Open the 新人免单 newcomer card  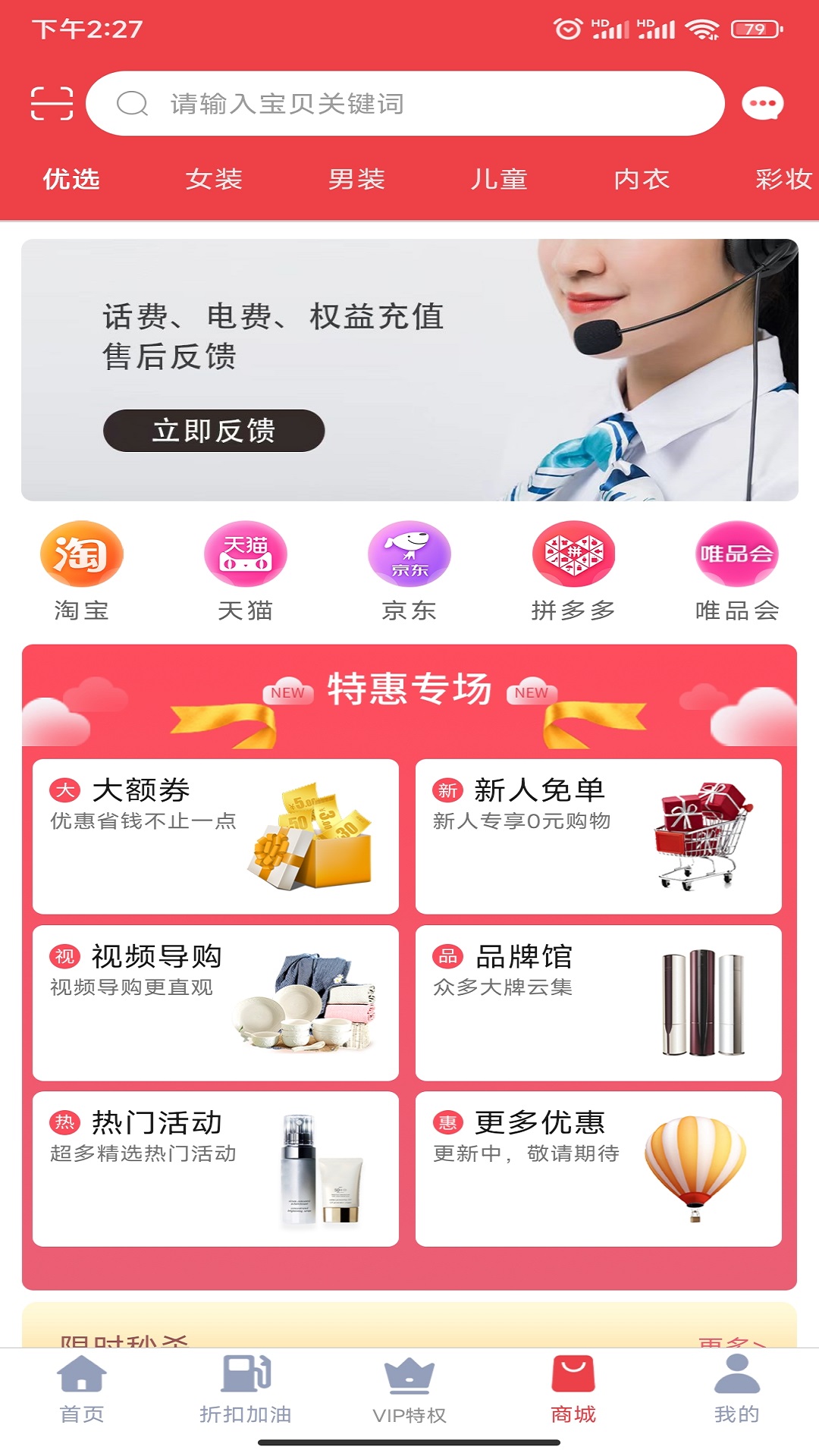(598, 836)
